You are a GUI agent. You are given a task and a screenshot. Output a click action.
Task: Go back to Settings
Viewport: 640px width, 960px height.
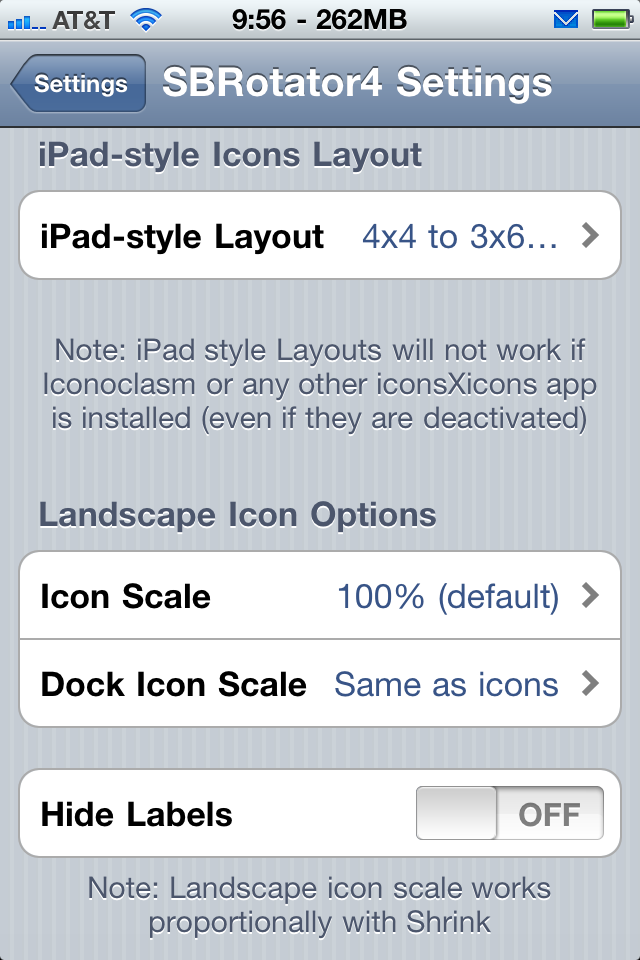(78, 84)
